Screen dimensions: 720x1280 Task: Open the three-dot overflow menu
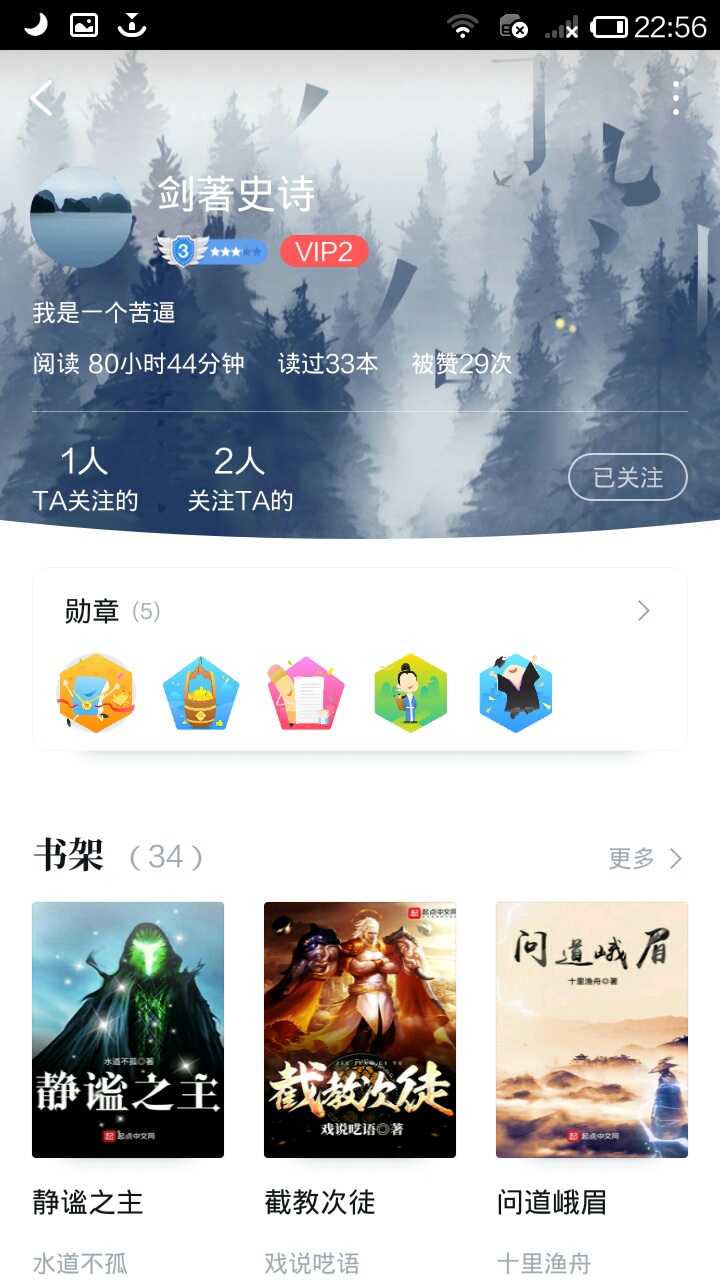676,98
